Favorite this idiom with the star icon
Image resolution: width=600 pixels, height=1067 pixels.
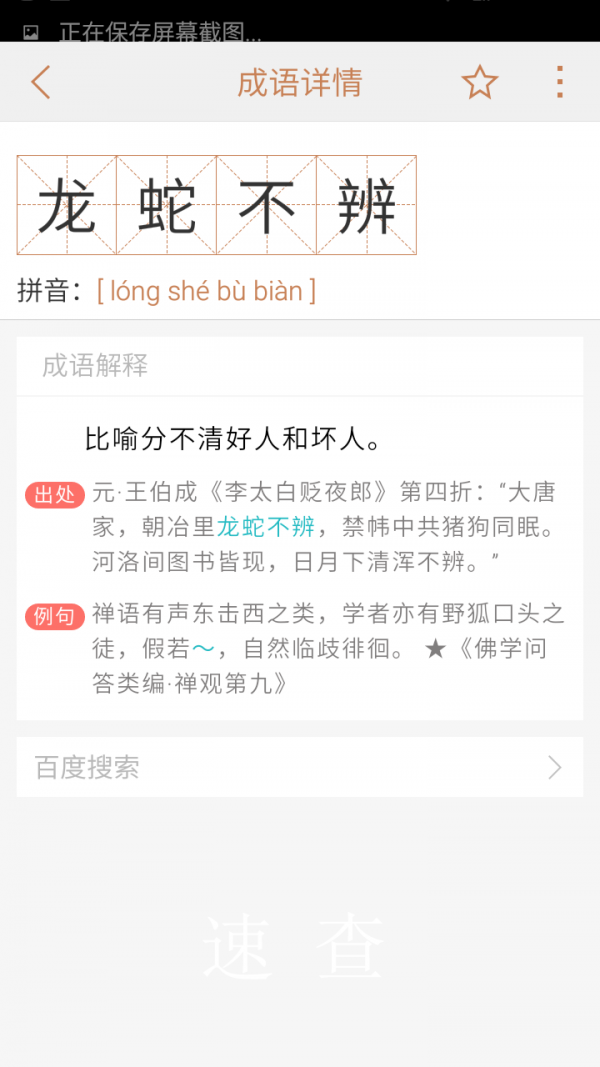[x=479, y=82]
